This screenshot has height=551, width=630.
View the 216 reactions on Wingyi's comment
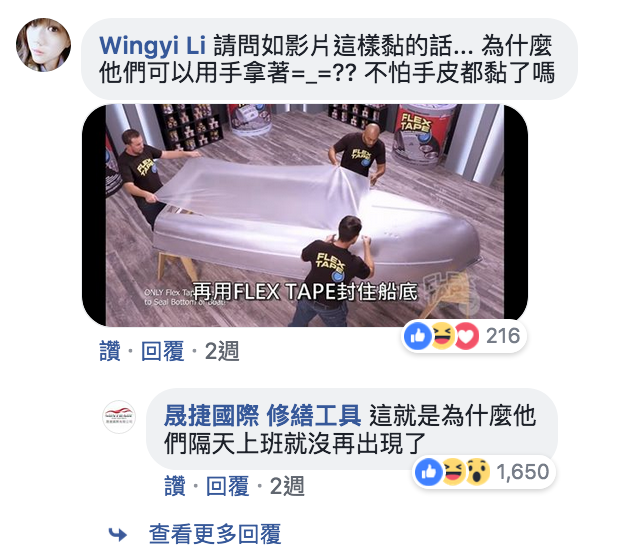464,336
